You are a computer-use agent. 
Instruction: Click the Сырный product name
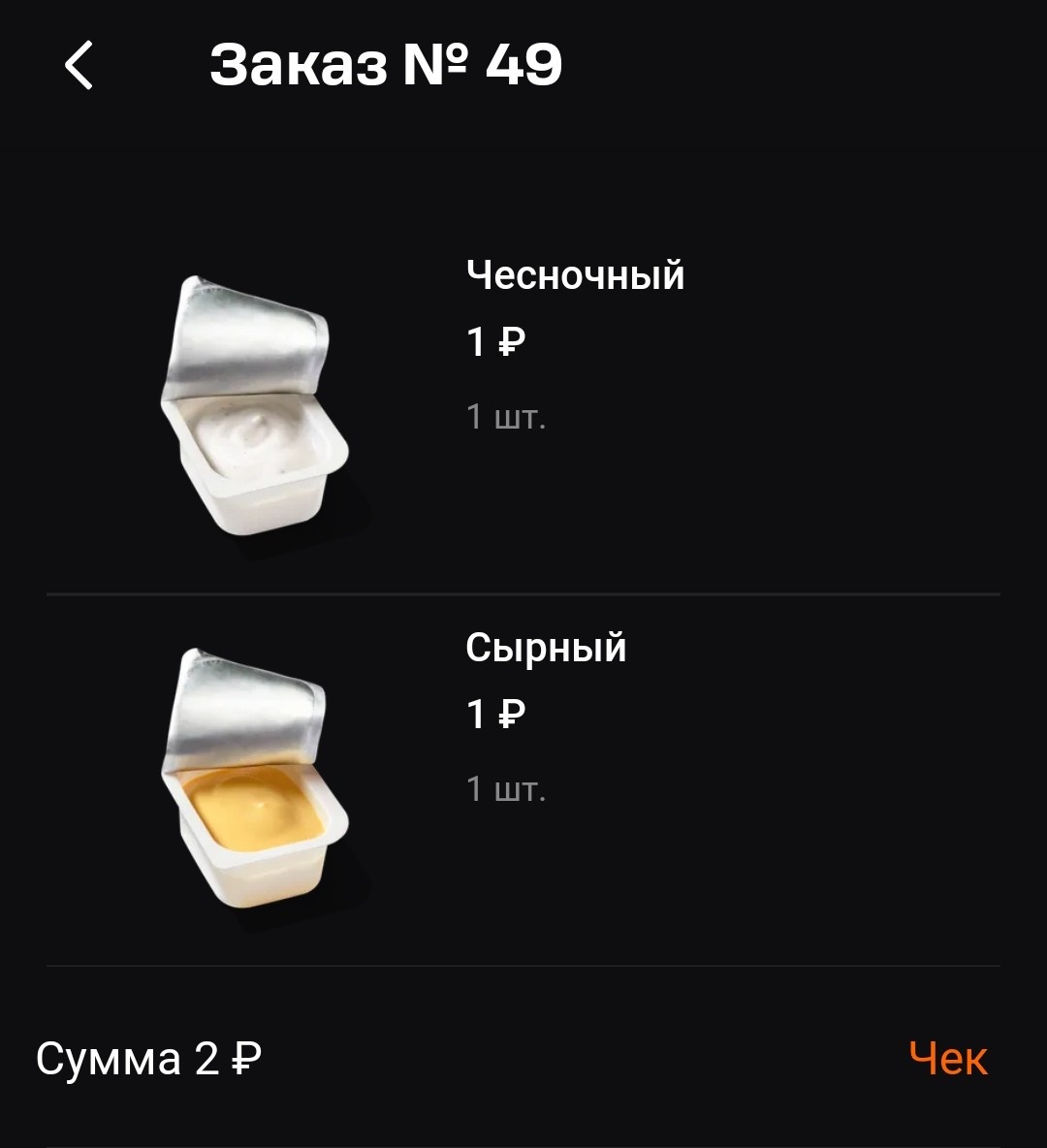[547, 648]
